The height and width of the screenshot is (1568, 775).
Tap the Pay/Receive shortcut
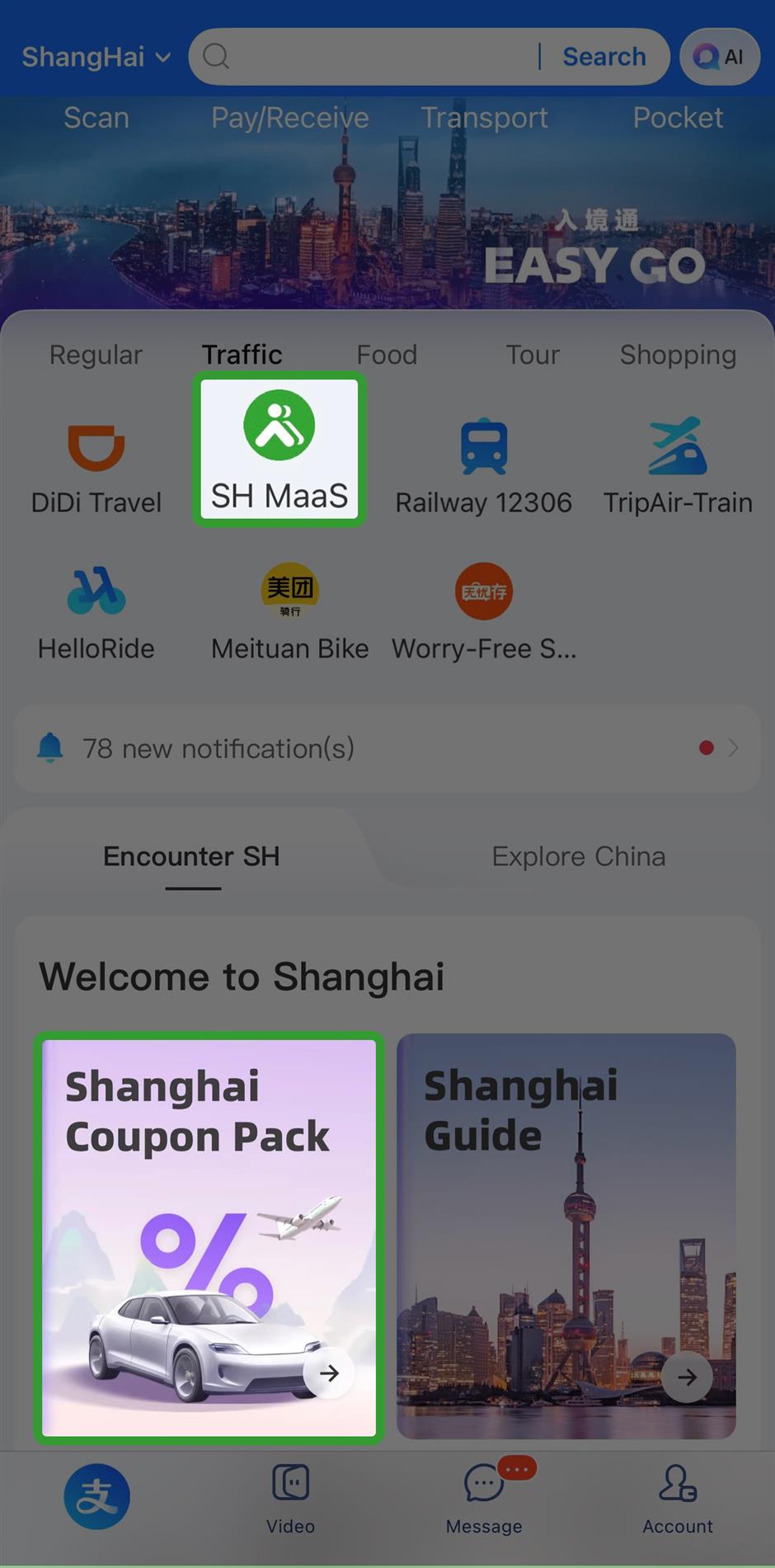coord(289,118)
